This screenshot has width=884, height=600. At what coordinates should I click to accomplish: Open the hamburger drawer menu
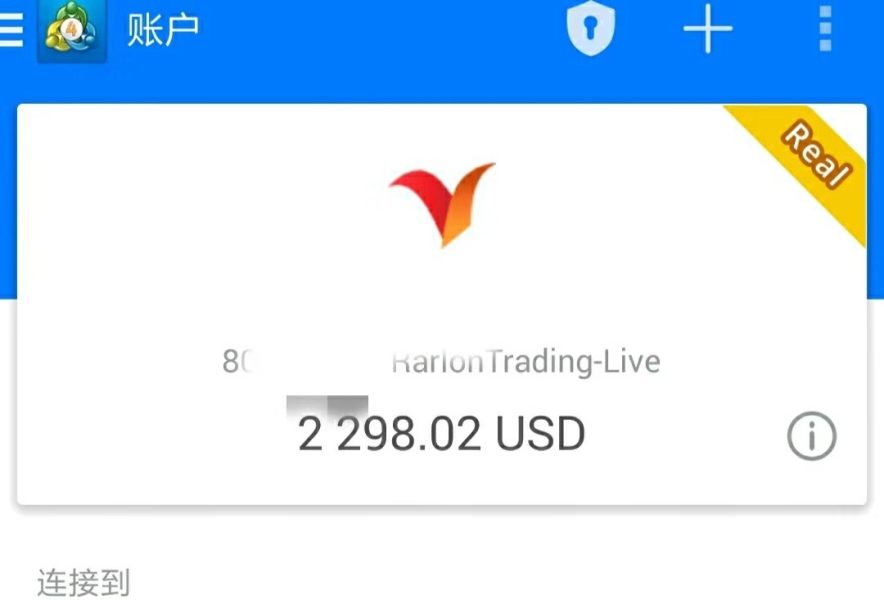point(10,30)
